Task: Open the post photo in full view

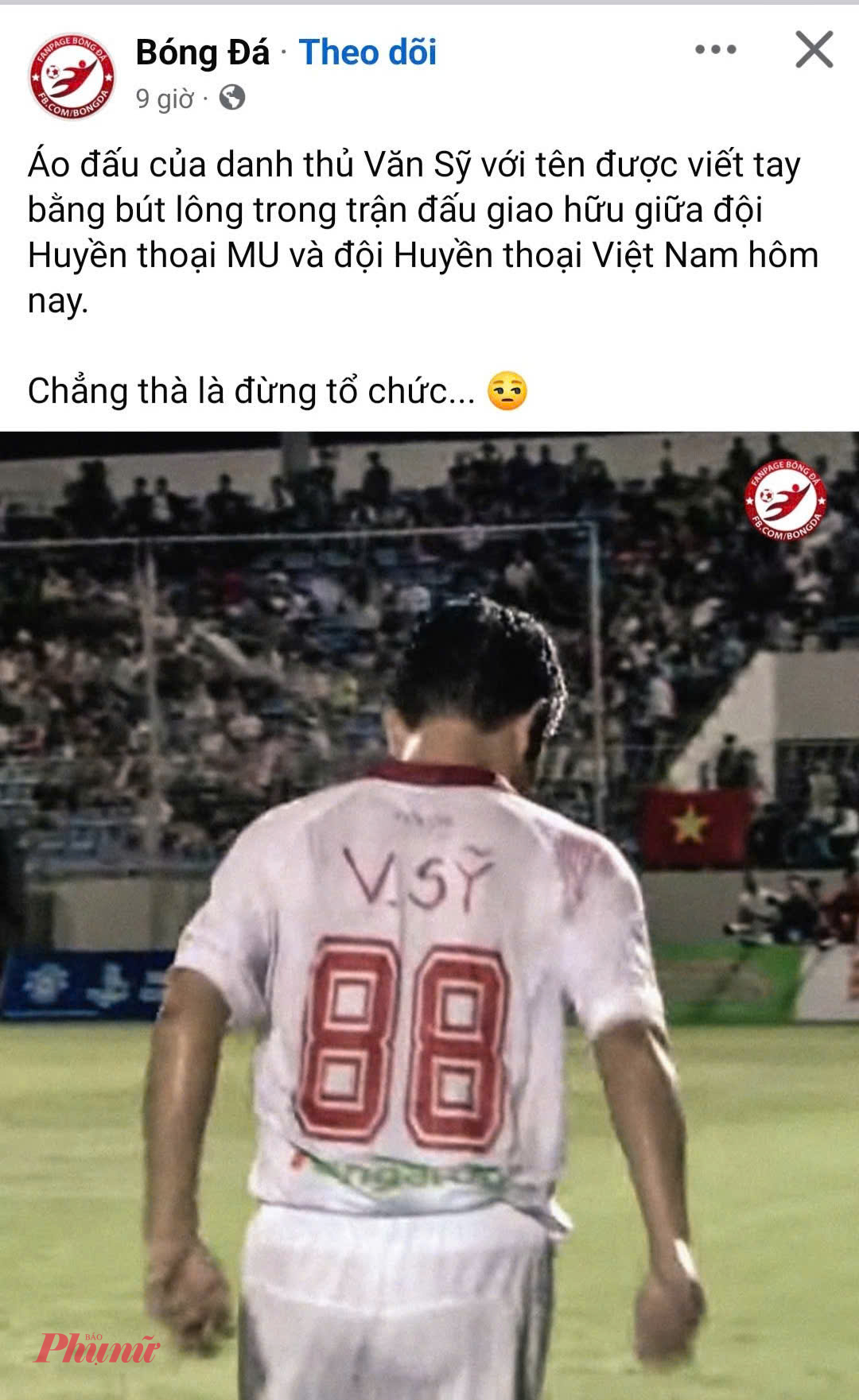Action: pyautogui.click(x=429, y=914)
